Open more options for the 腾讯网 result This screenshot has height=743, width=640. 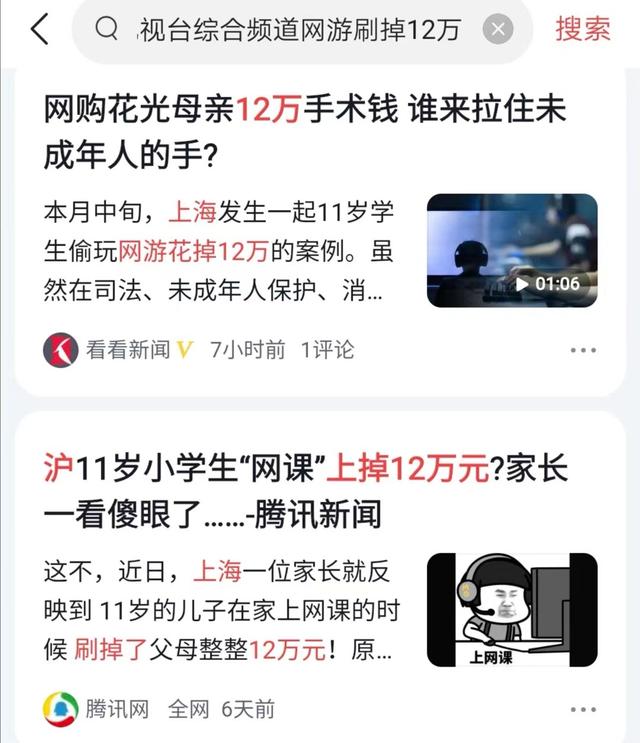click(x=583, y=709)
